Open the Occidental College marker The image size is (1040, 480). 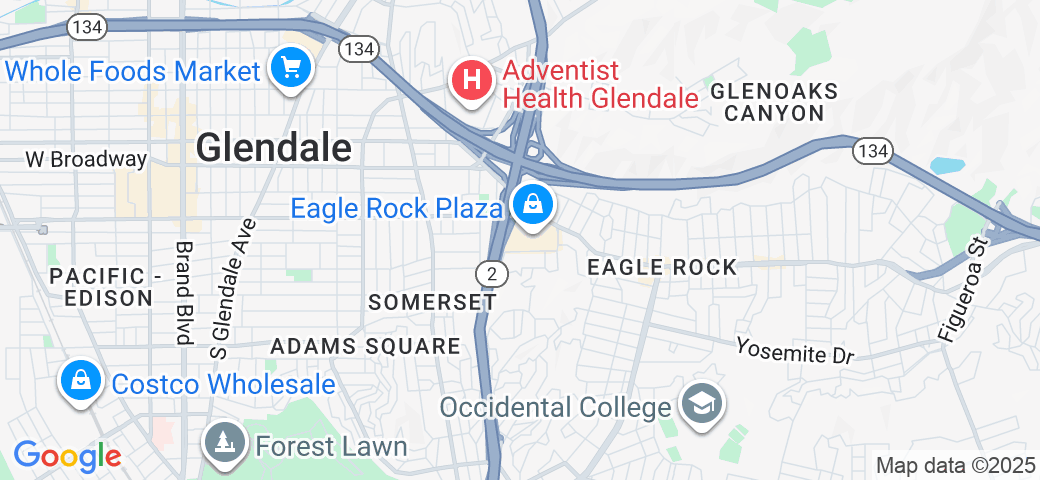click(x=703, y=404)
